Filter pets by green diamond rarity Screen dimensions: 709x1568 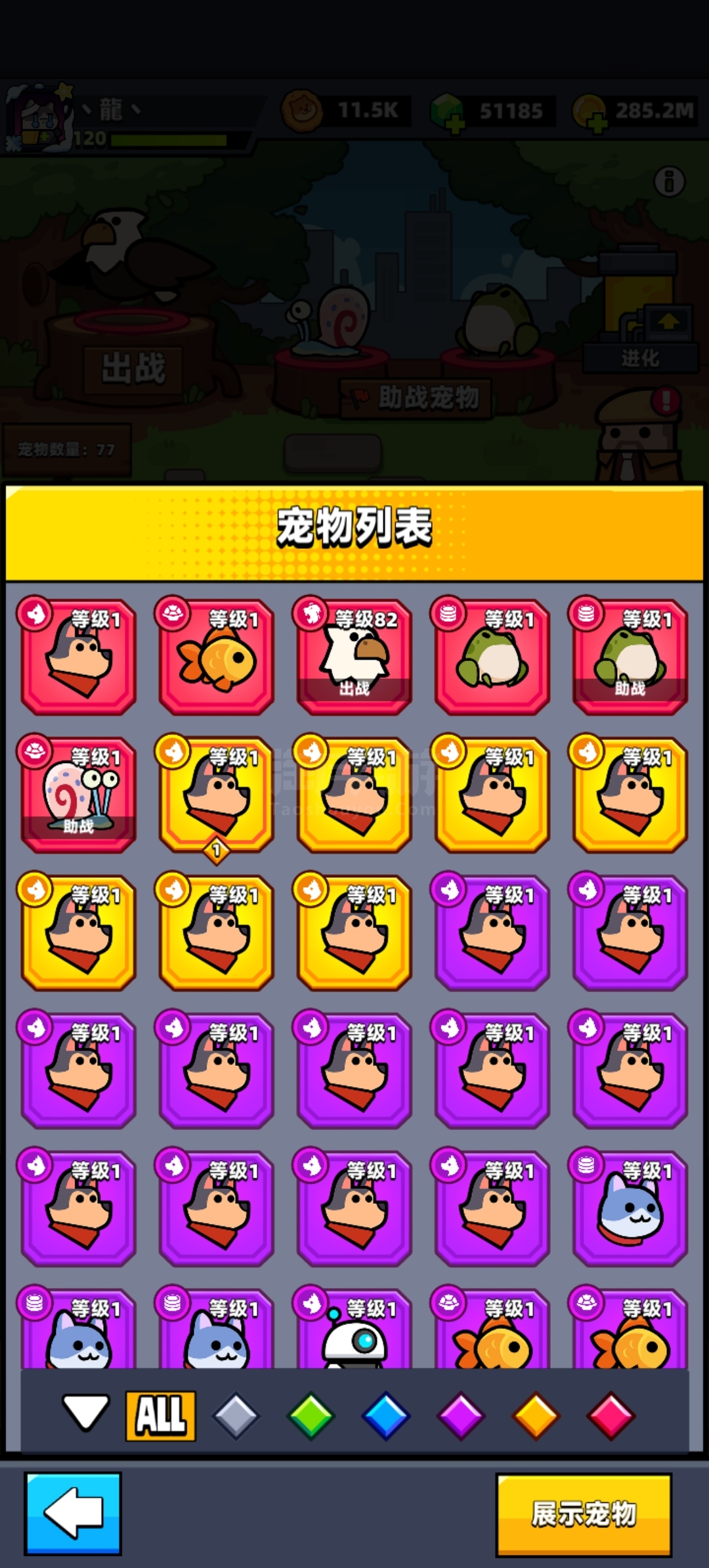(x=311, y=1416)
